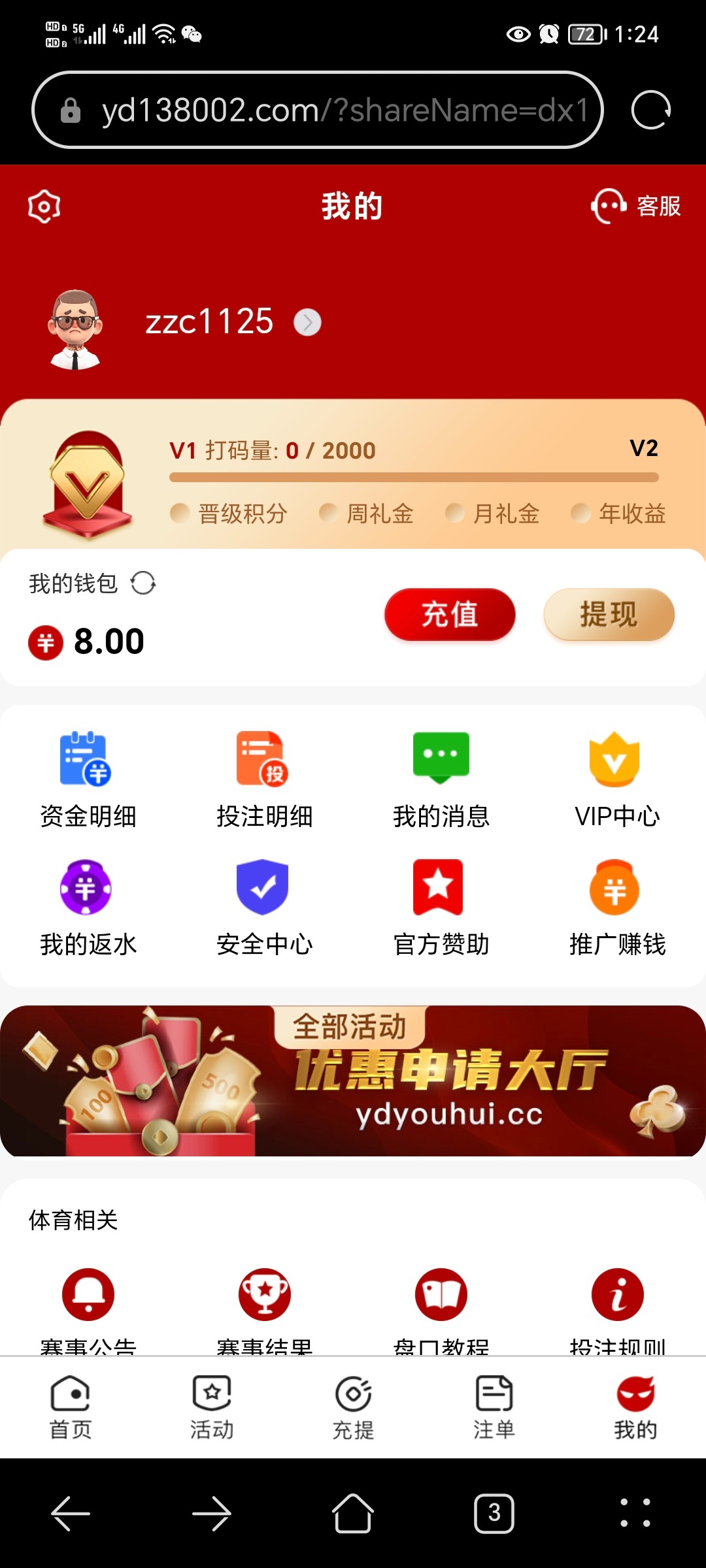Open the settings gear icon

coord(44,206)
